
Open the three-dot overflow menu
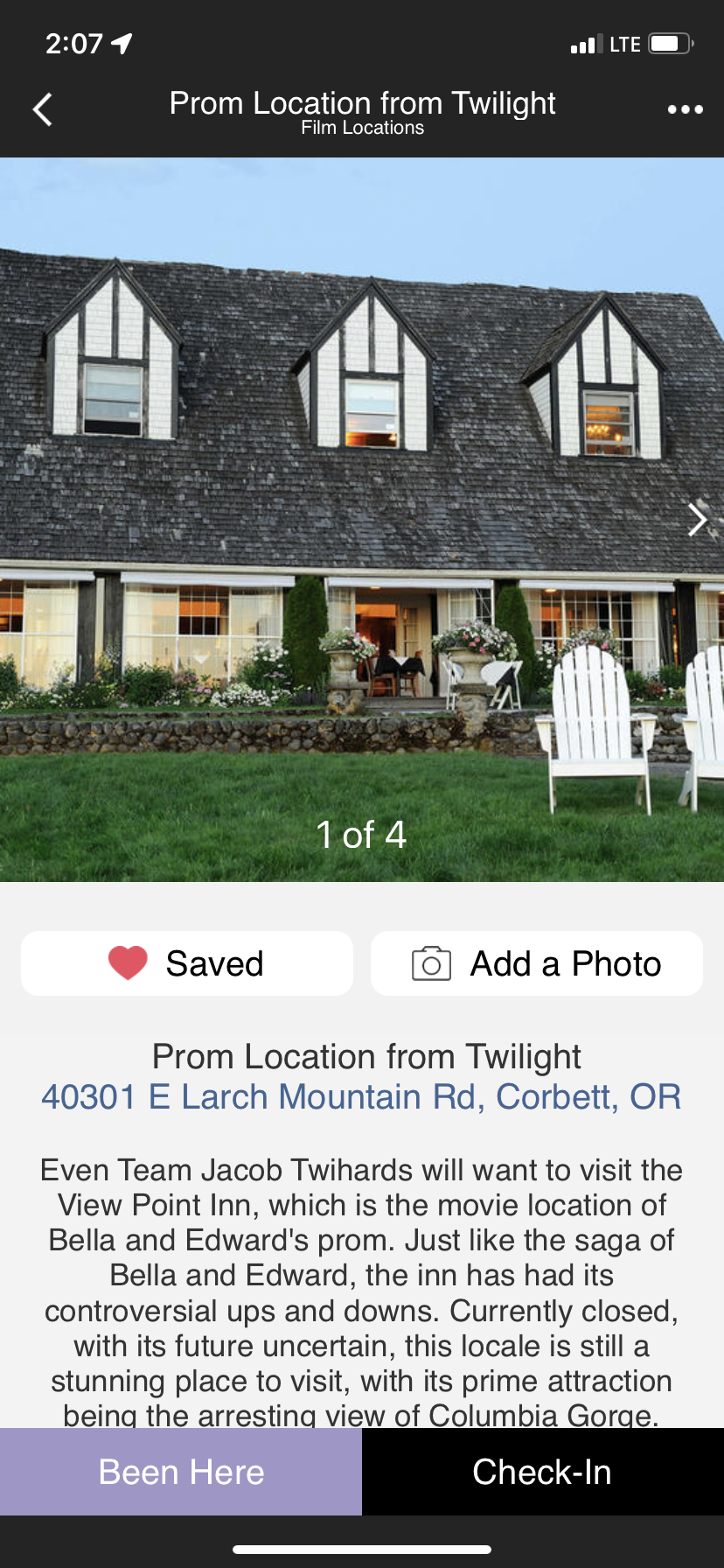point(685,110)
